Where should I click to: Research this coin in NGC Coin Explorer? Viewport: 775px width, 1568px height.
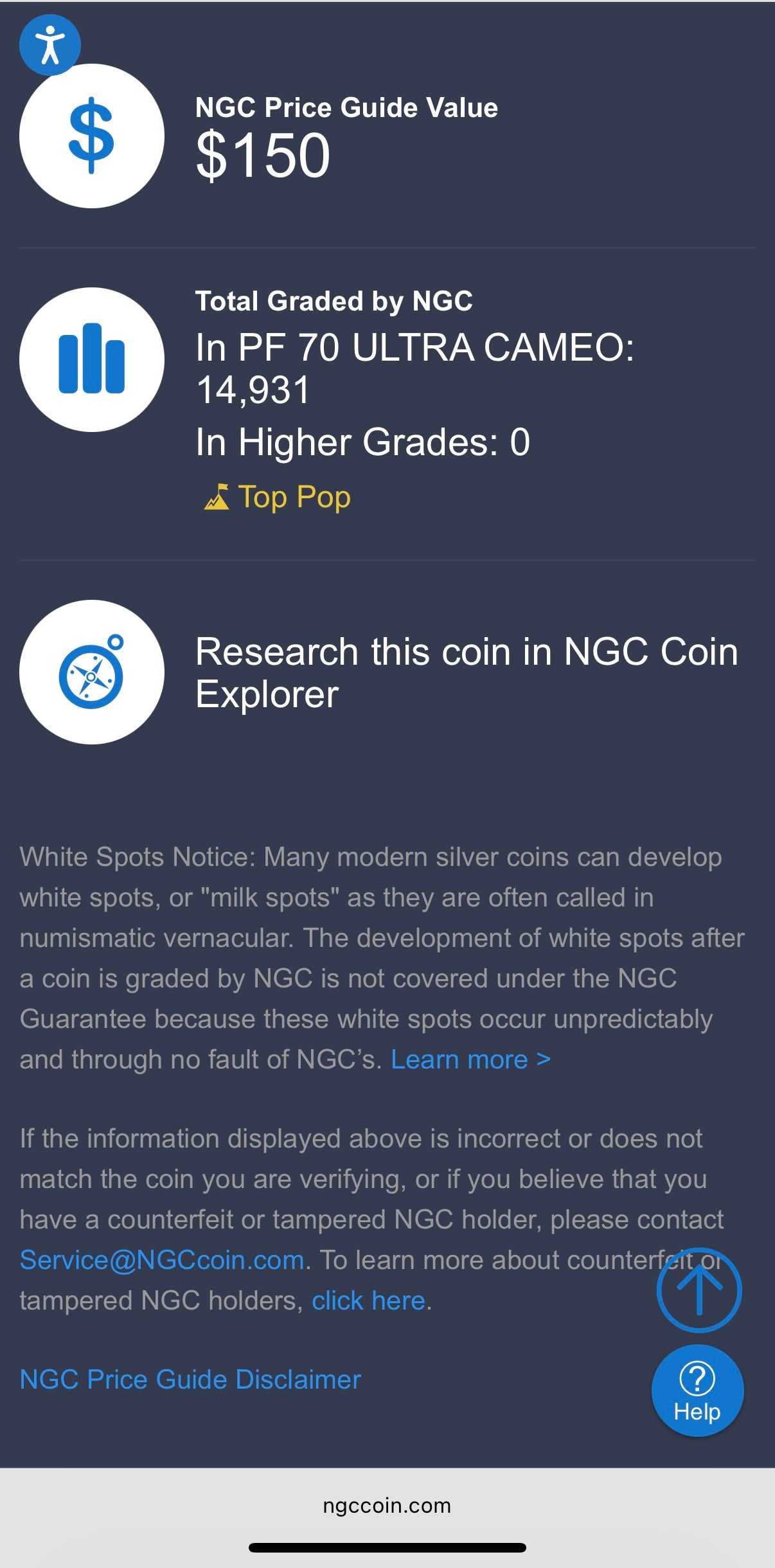[466, 672]
